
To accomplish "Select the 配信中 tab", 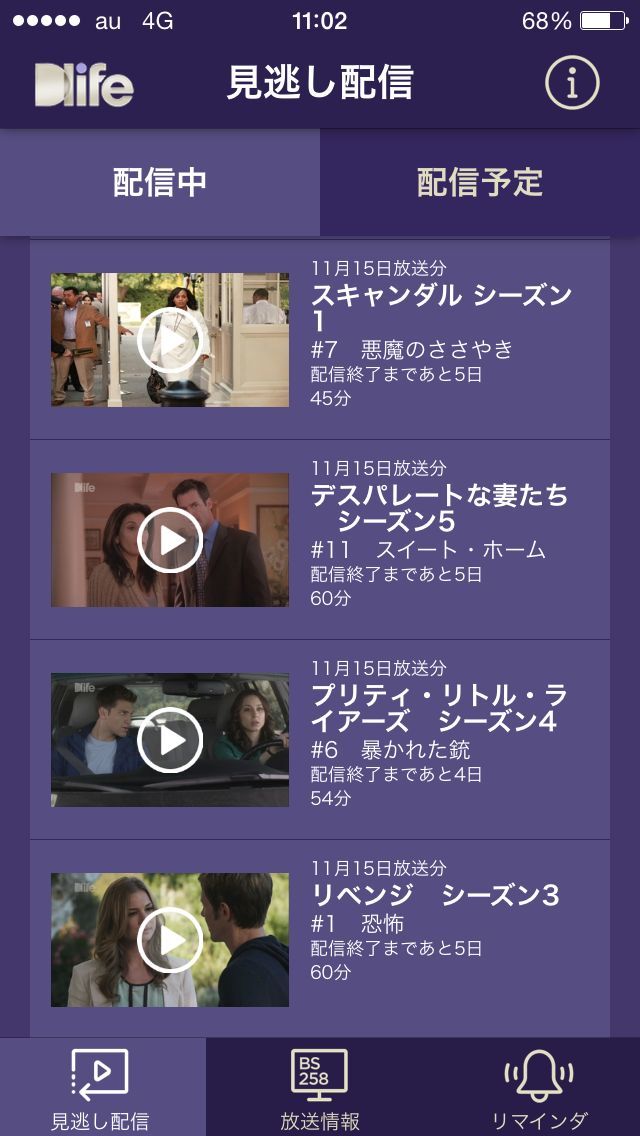I will (x=160, y=182).
